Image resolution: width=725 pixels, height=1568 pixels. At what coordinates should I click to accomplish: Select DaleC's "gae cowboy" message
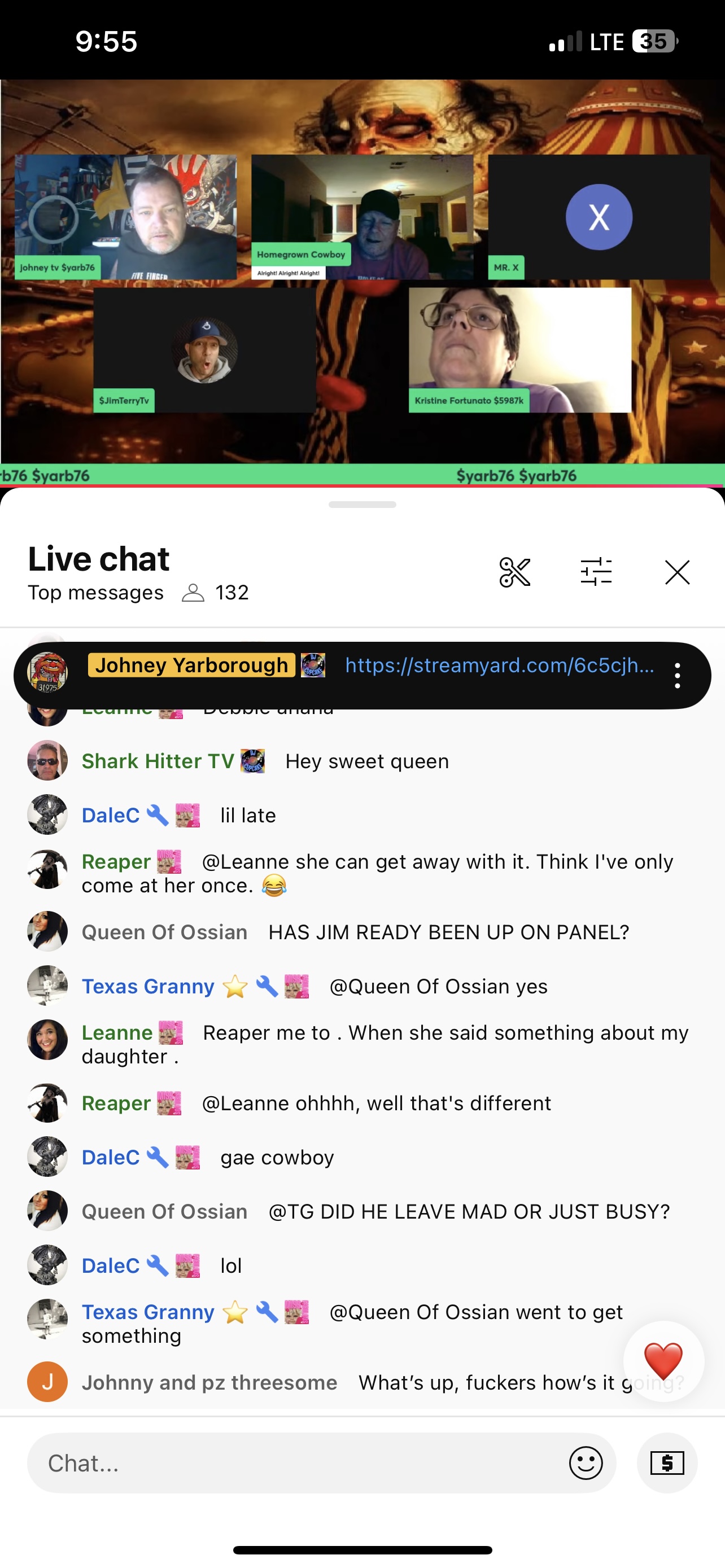[x=277, y=1157]
